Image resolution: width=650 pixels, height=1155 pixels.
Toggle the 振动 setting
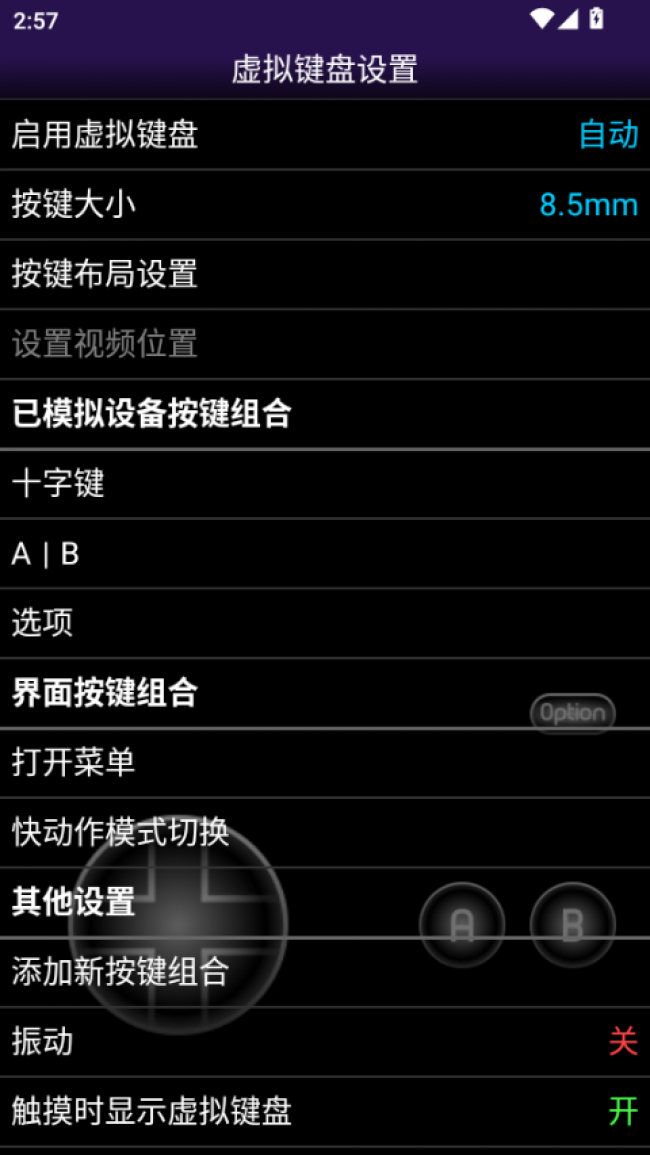coord(324,1042)
